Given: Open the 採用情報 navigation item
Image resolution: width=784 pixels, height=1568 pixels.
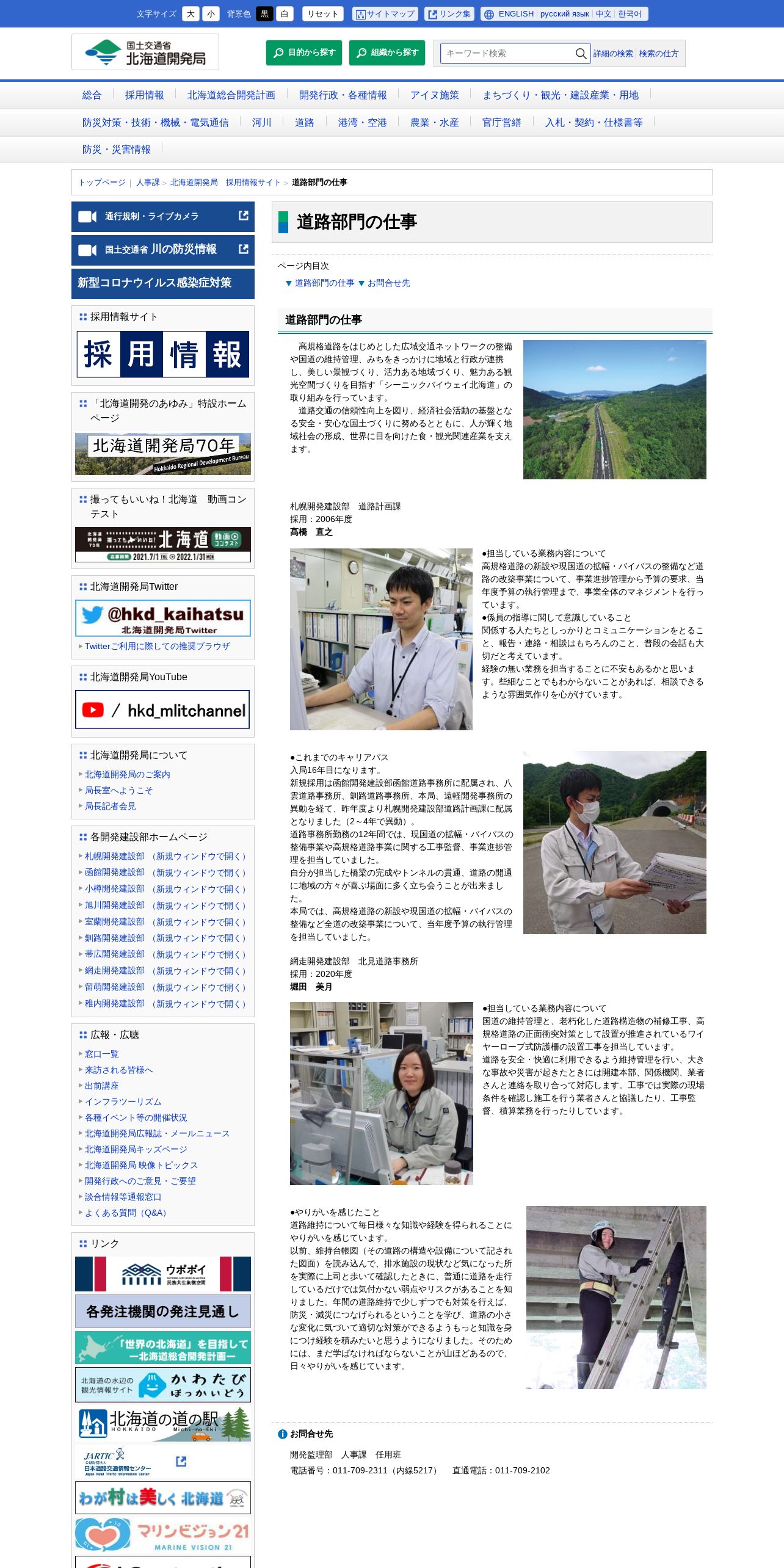Looking at the screenshot, I should coord(145,95).
